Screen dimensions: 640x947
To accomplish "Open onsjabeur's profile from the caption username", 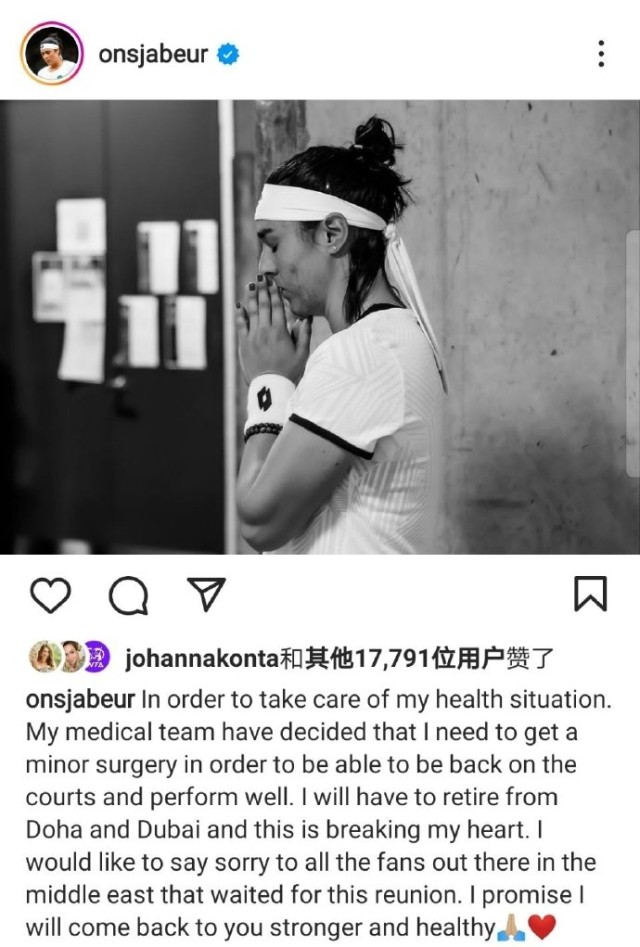I will point(80,698).
